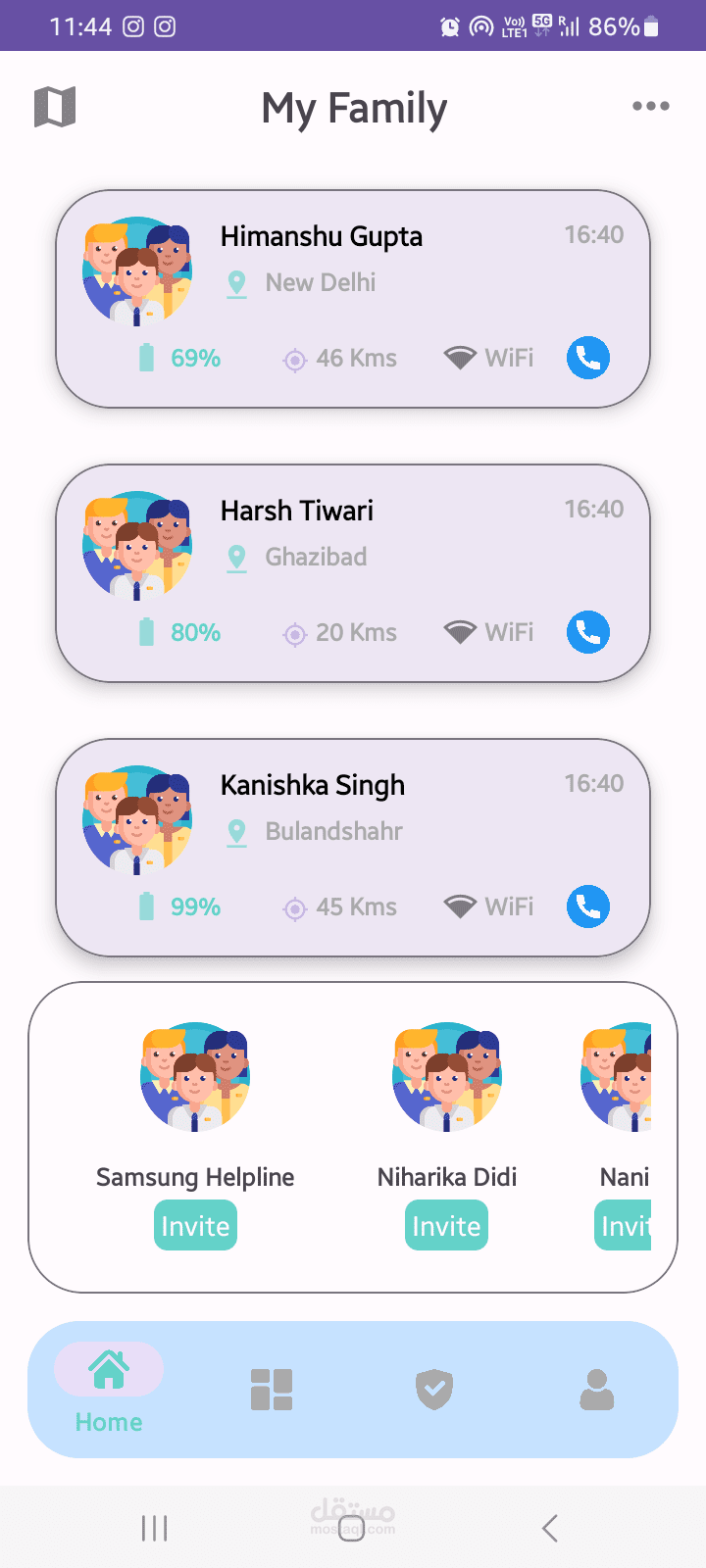
Task: Invite Samsung Helpline
Action: pos(195,1226)
